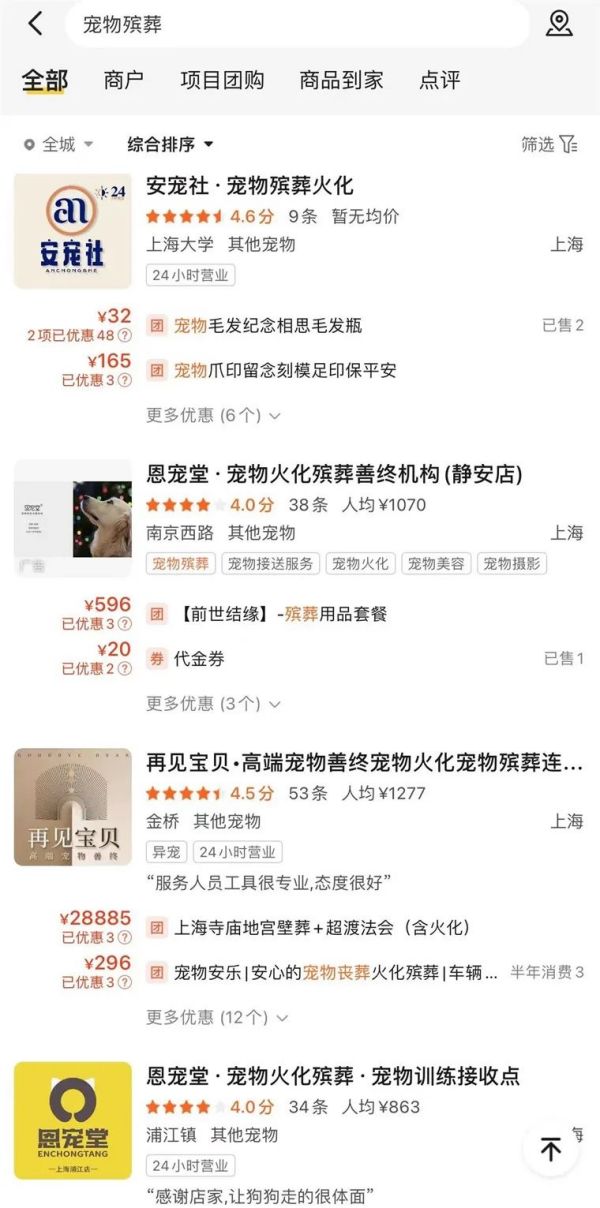Expand 更多优惠 (6个) under 安宠社
Viewport: 600px width, 1208px height.
pos(213,414)
